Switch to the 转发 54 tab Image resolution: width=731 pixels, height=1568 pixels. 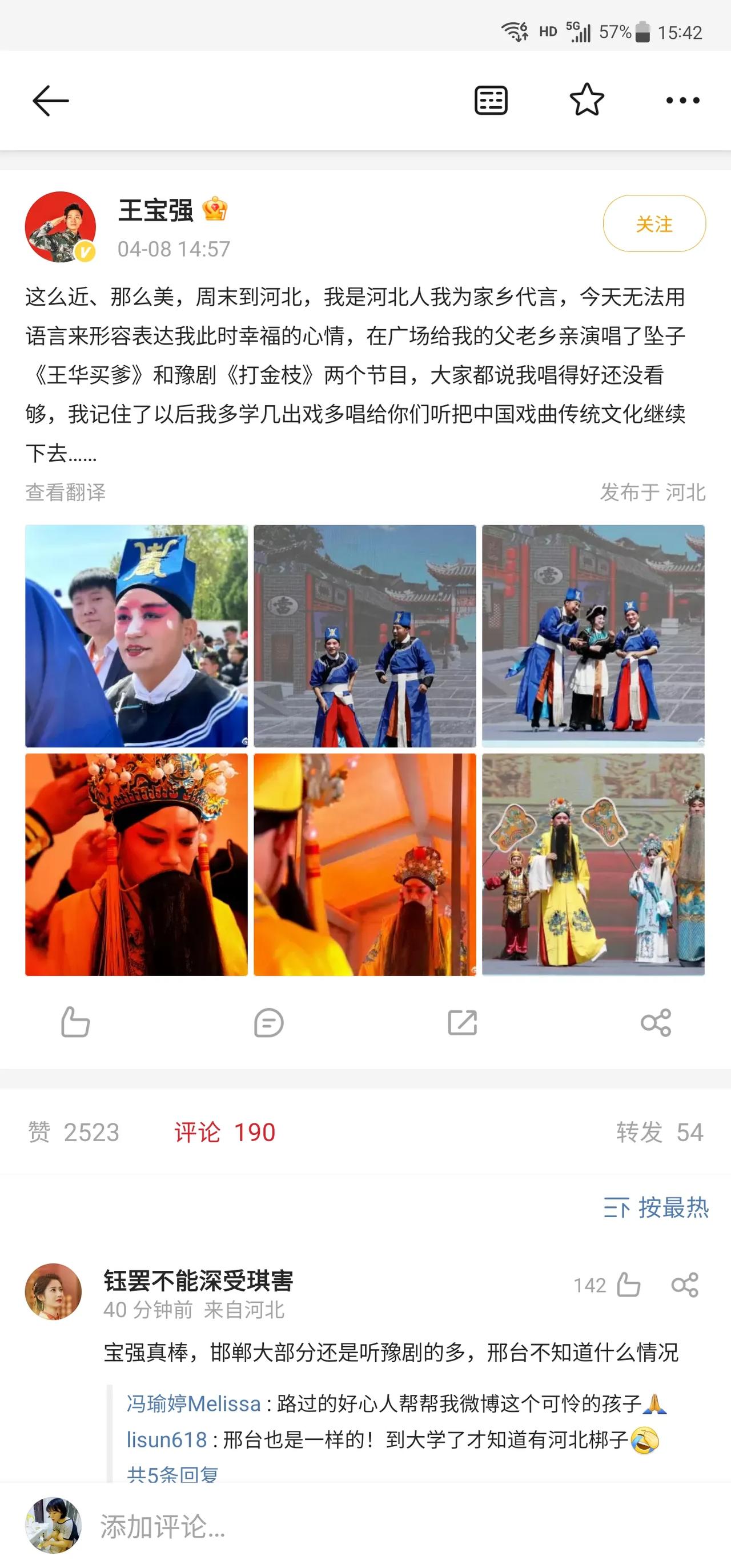click(x=659, y=1132)
